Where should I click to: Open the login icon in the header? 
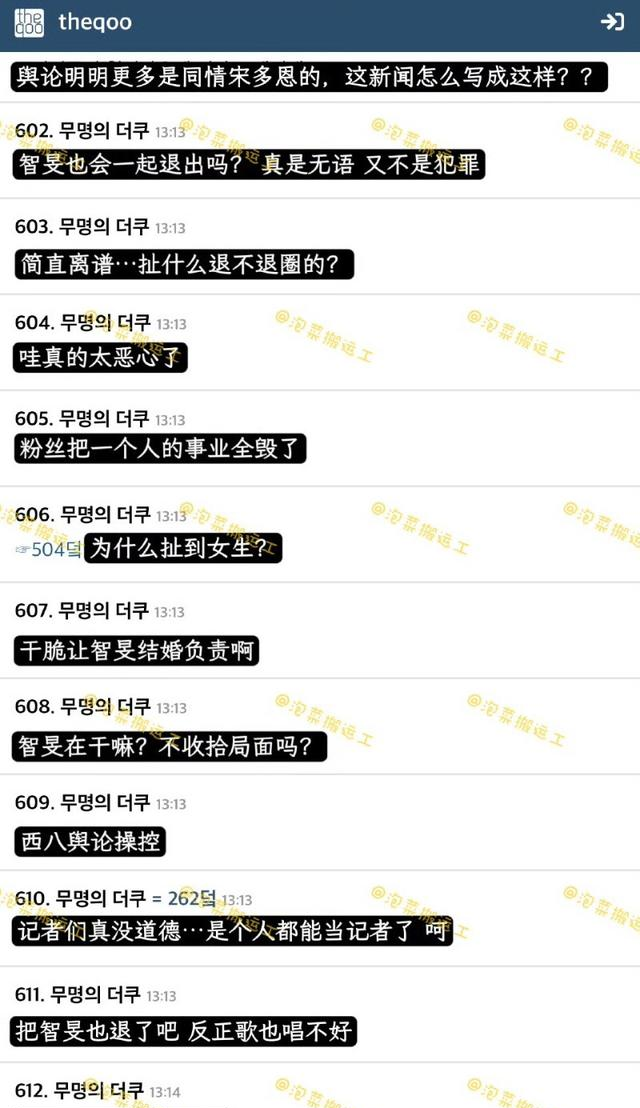coord(612,22)
